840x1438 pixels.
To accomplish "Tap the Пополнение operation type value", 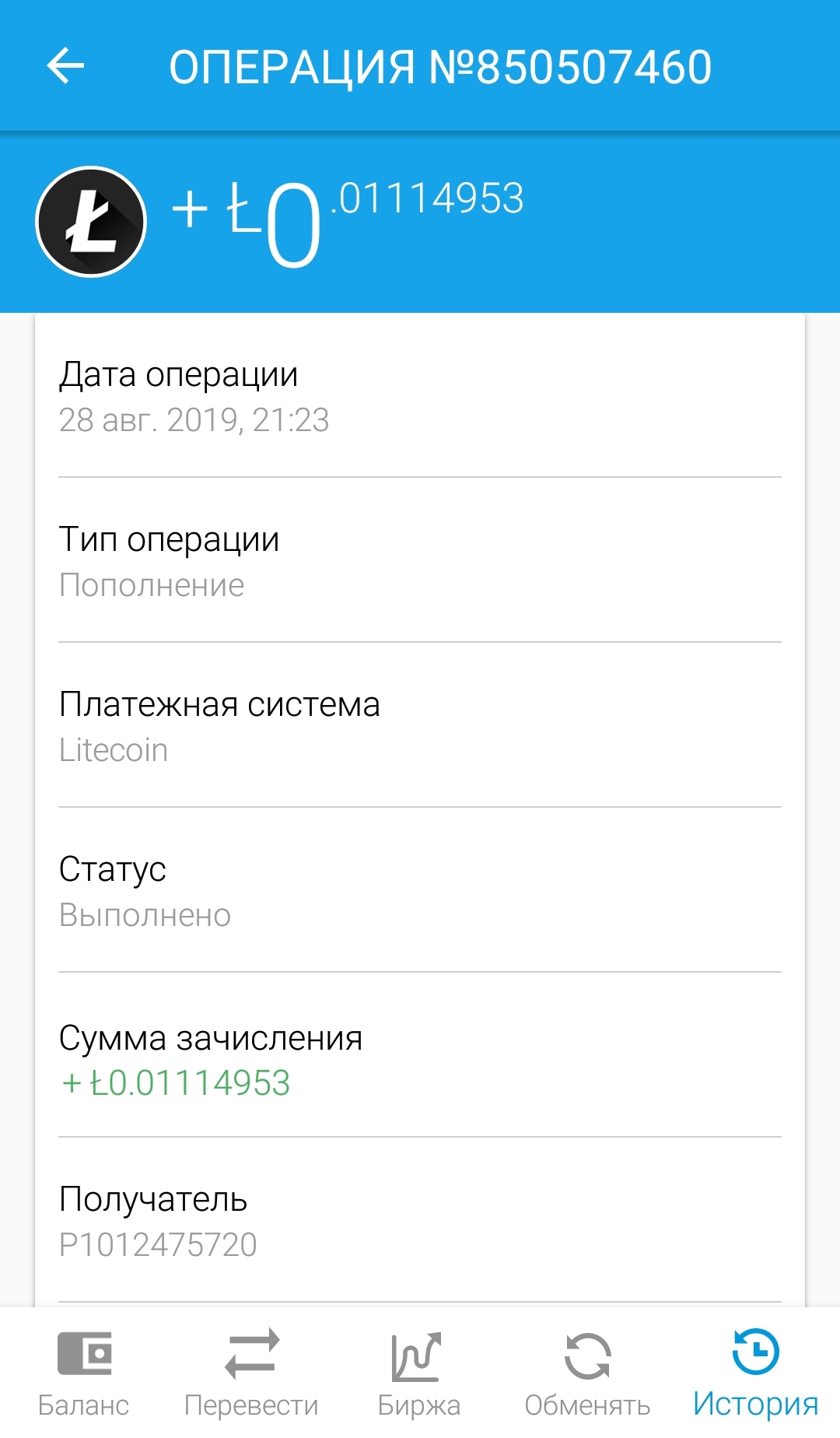I will (150, 585).
